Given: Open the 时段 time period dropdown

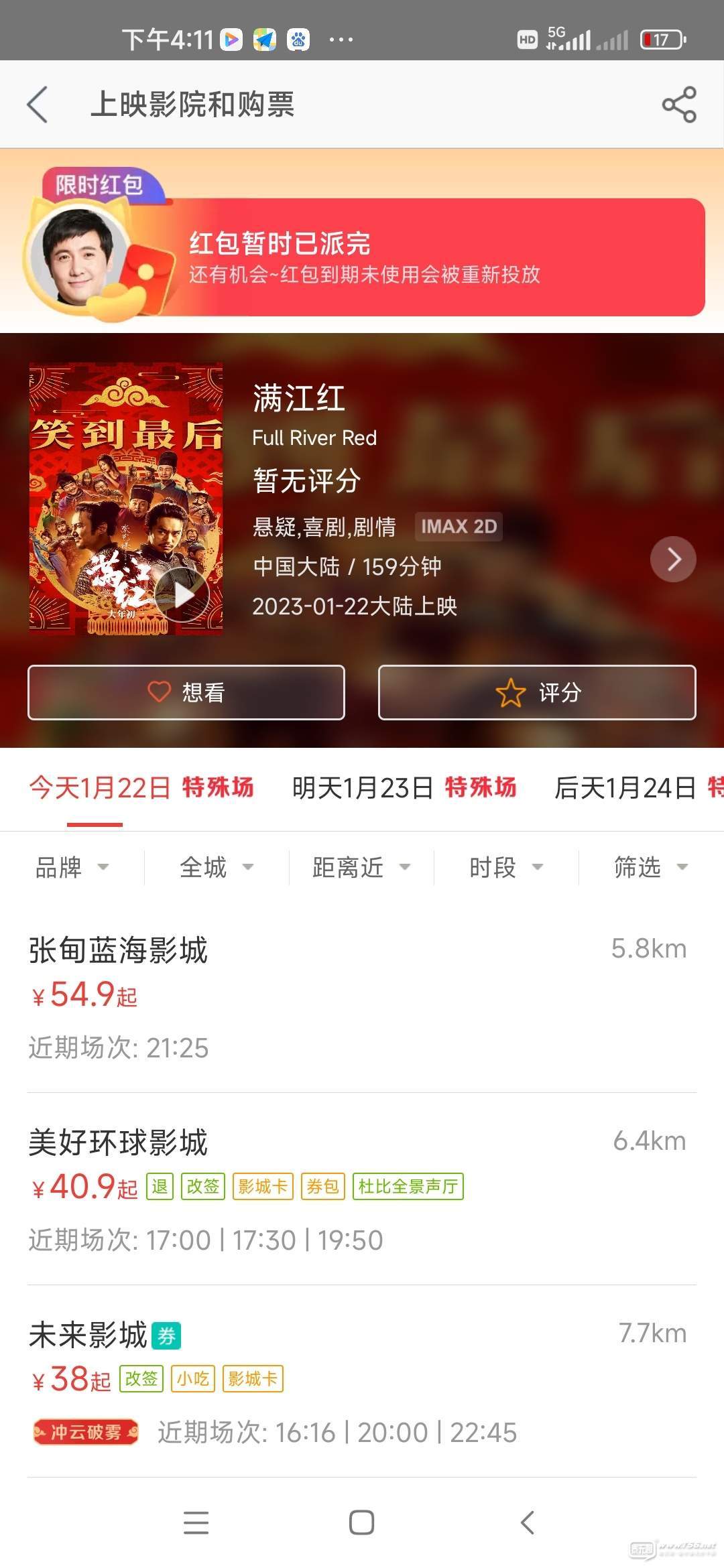Looking at the screenshot, I should point(505,867).
